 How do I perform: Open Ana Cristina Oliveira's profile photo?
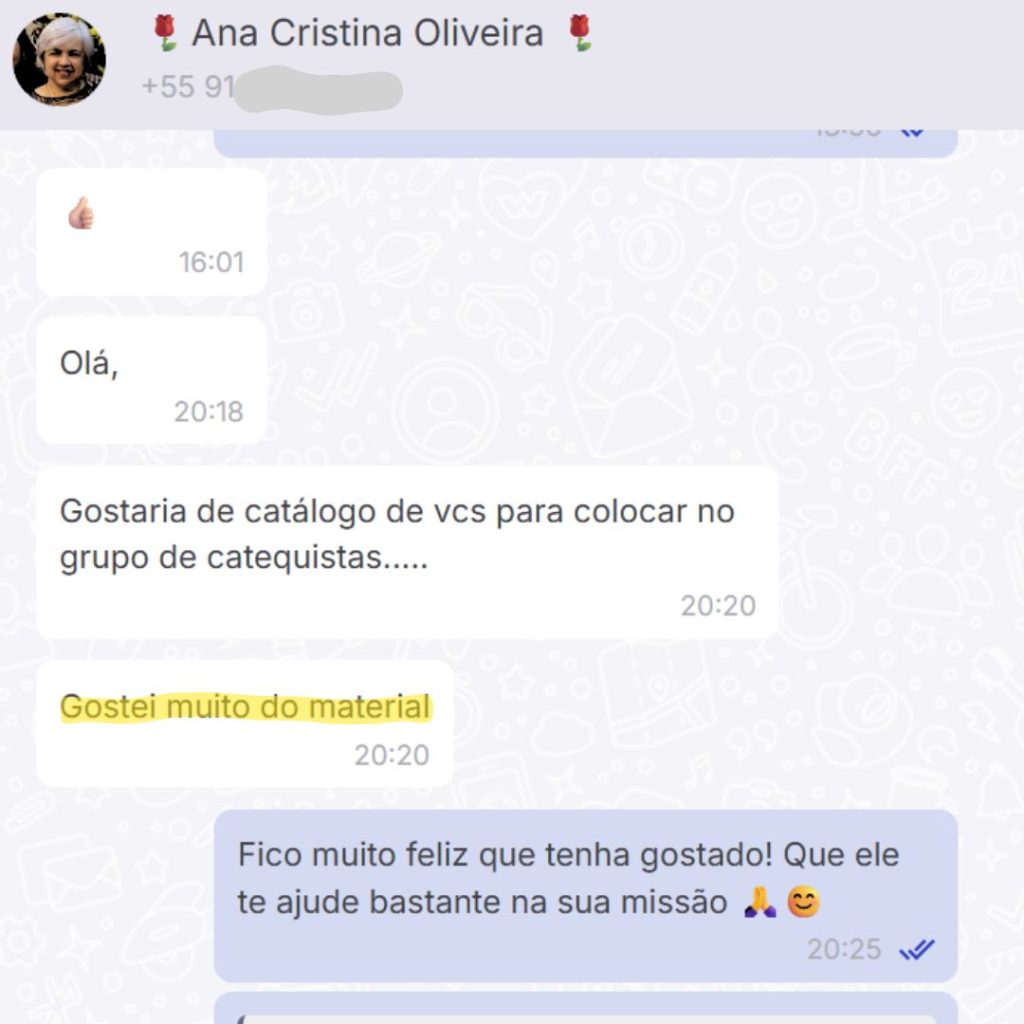59,60
